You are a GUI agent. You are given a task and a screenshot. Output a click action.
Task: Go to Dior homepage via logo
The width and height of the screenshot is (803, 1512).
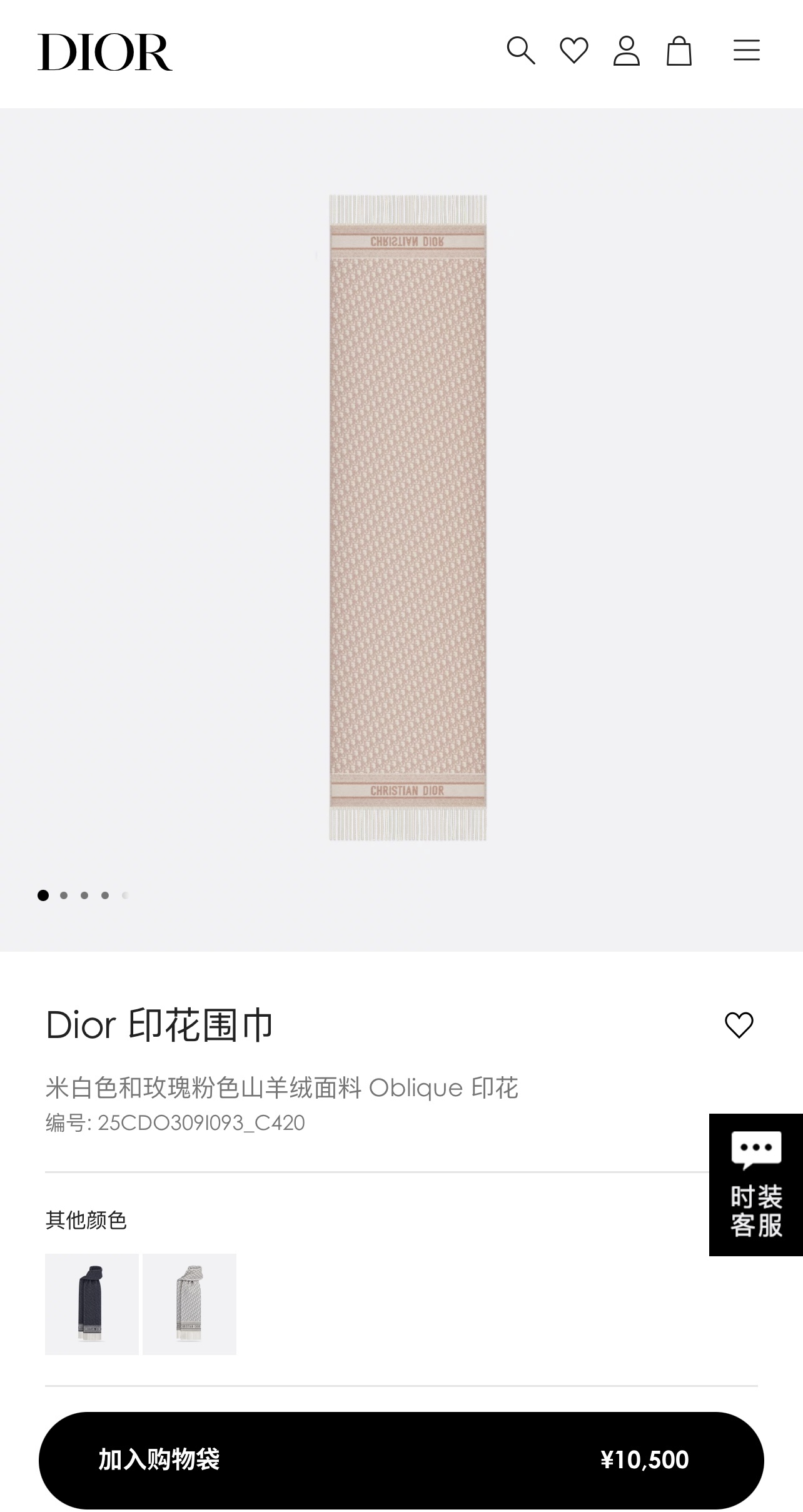point(105,53)
